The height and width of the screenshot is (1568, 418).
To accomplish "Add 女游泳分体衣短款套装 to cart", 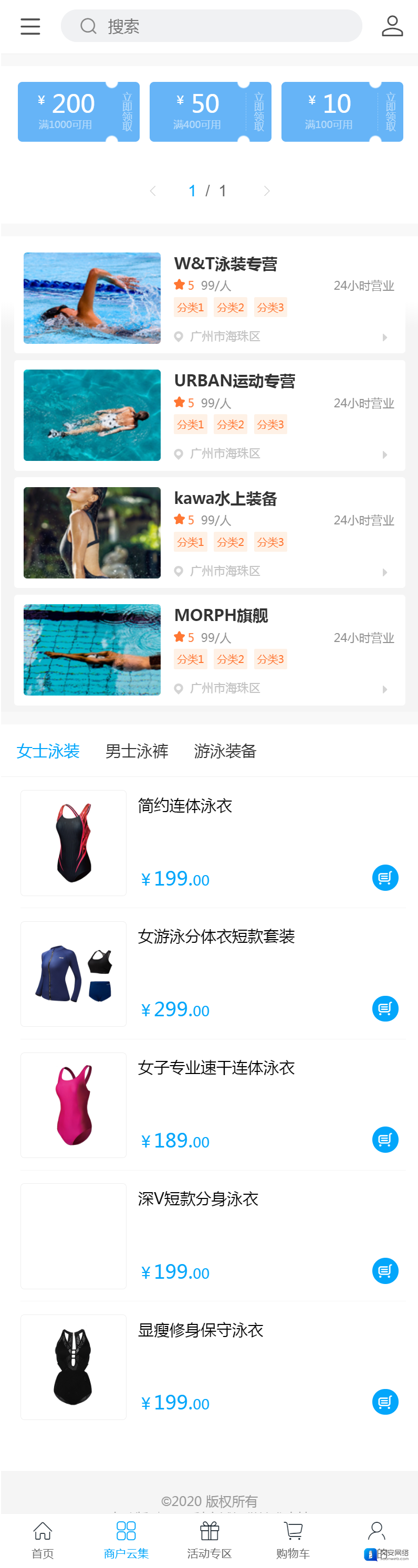I will click(384, 1008).
